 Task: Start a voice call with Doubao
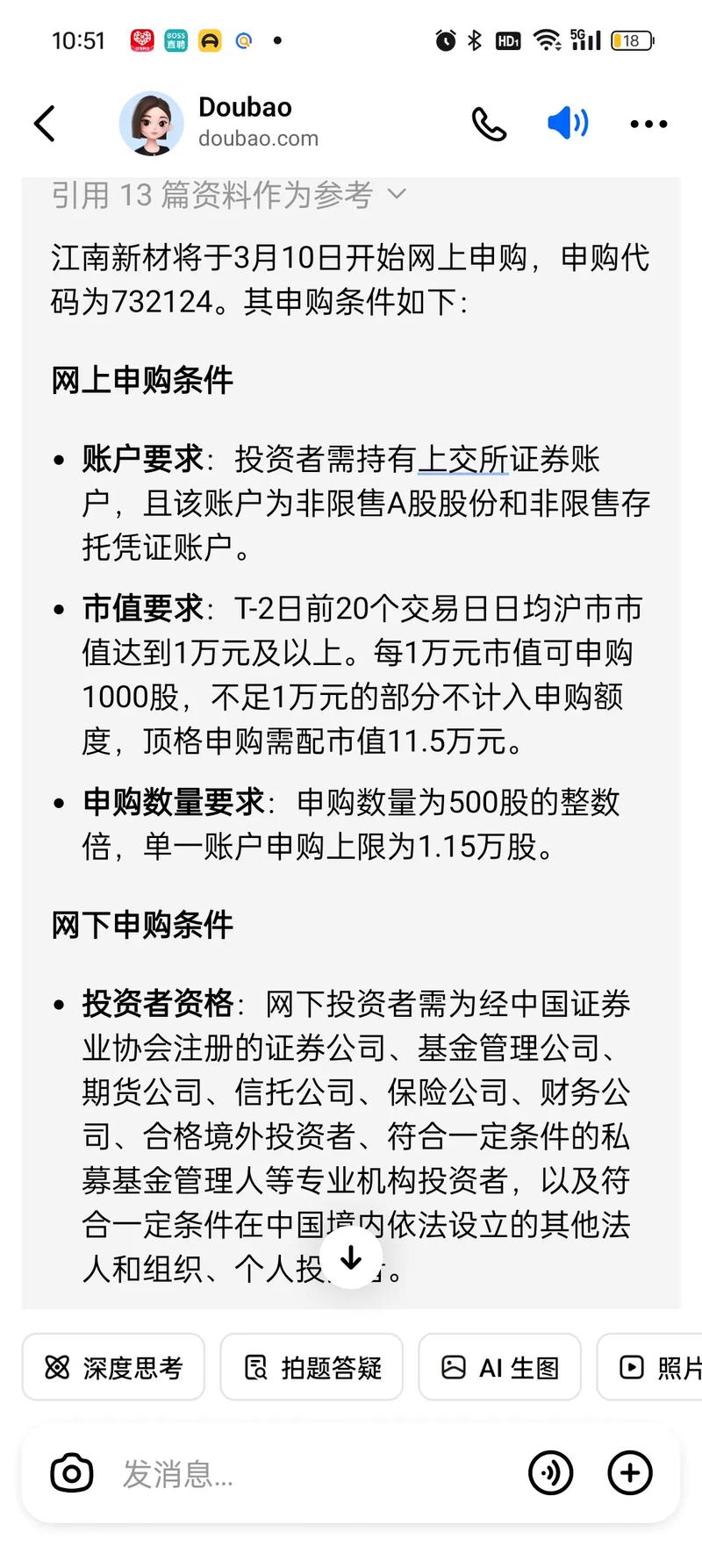coord(489,124)
